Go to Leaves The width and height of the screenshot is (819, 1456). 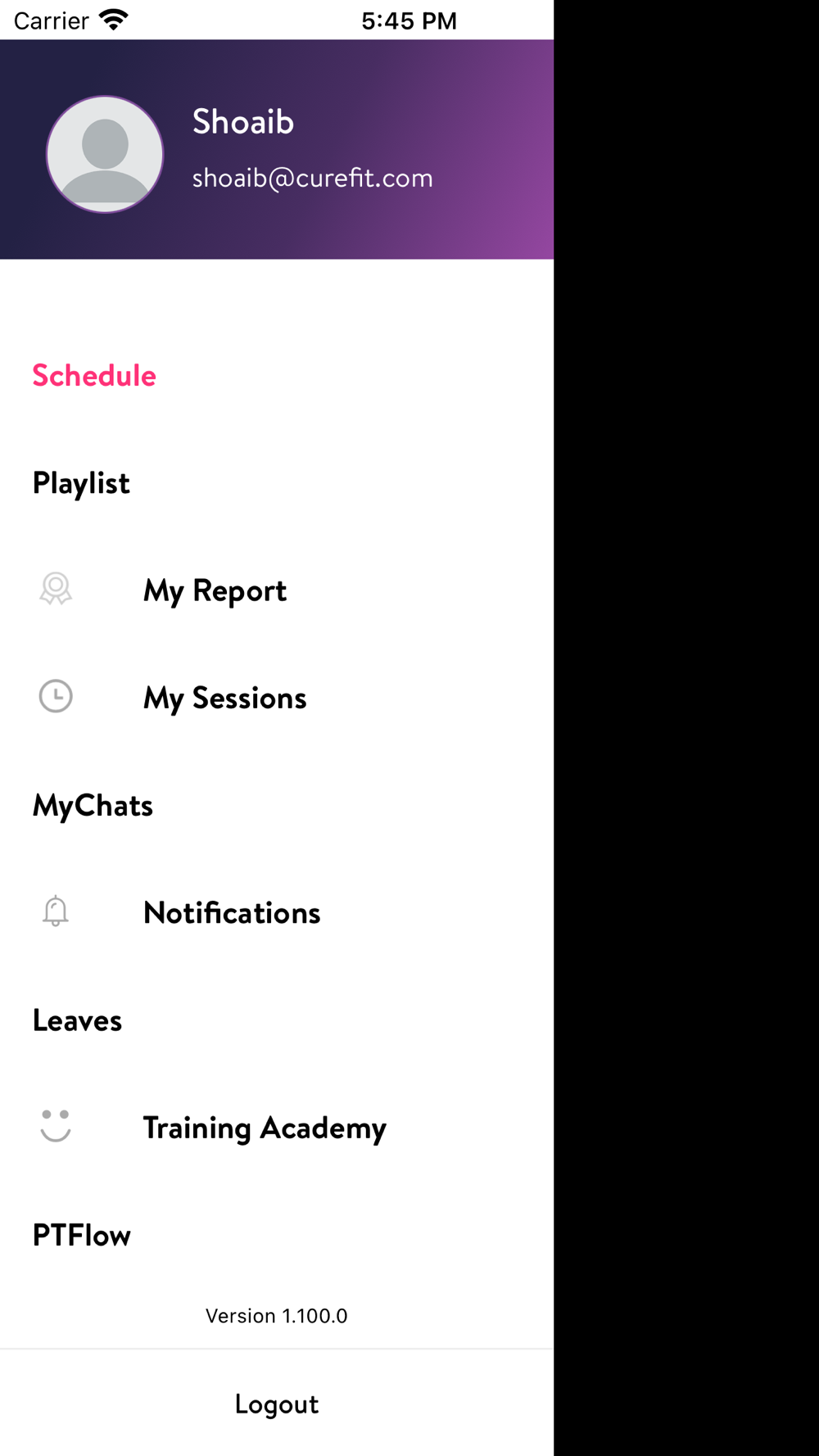[x=77, y=1020]
